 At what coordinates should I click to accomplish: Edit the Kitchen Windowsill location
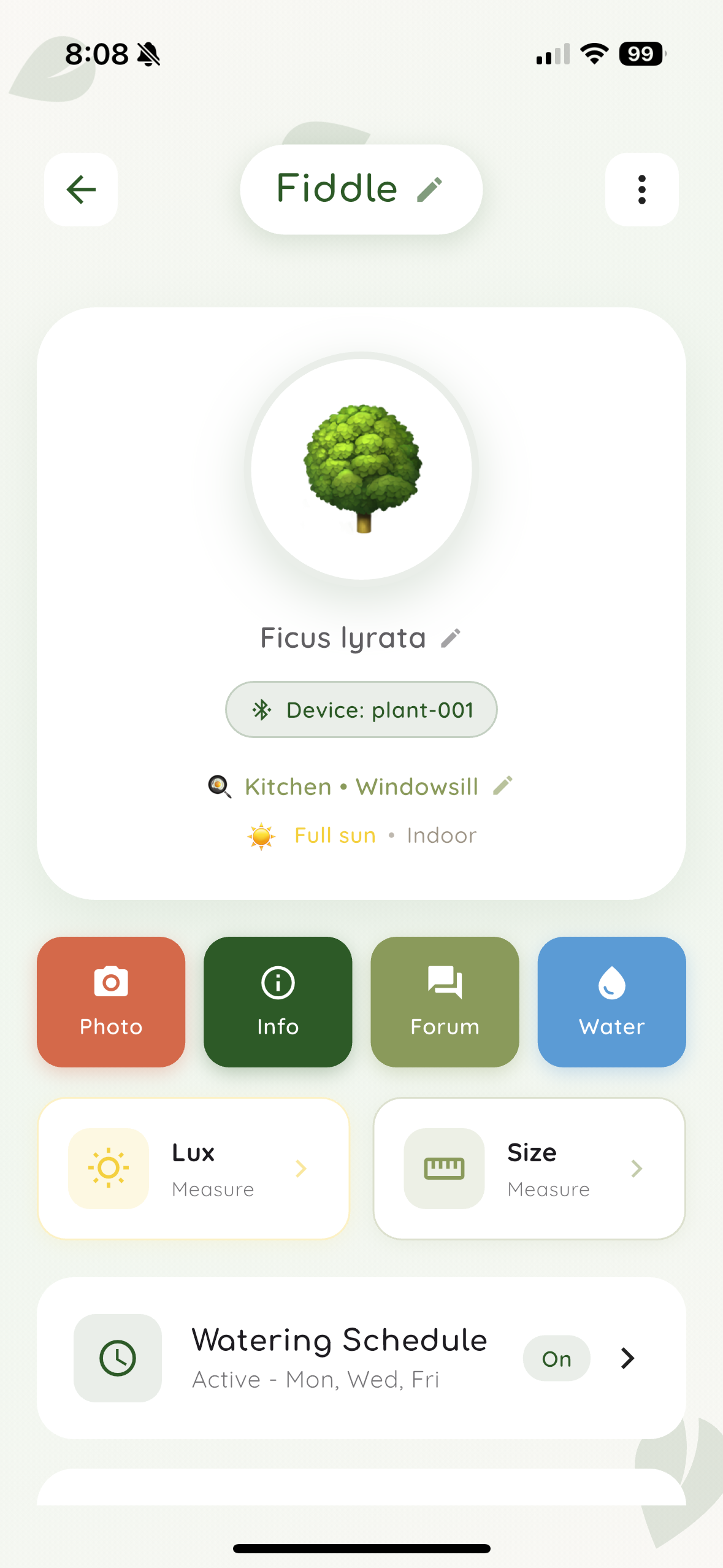tap(503, 786)
